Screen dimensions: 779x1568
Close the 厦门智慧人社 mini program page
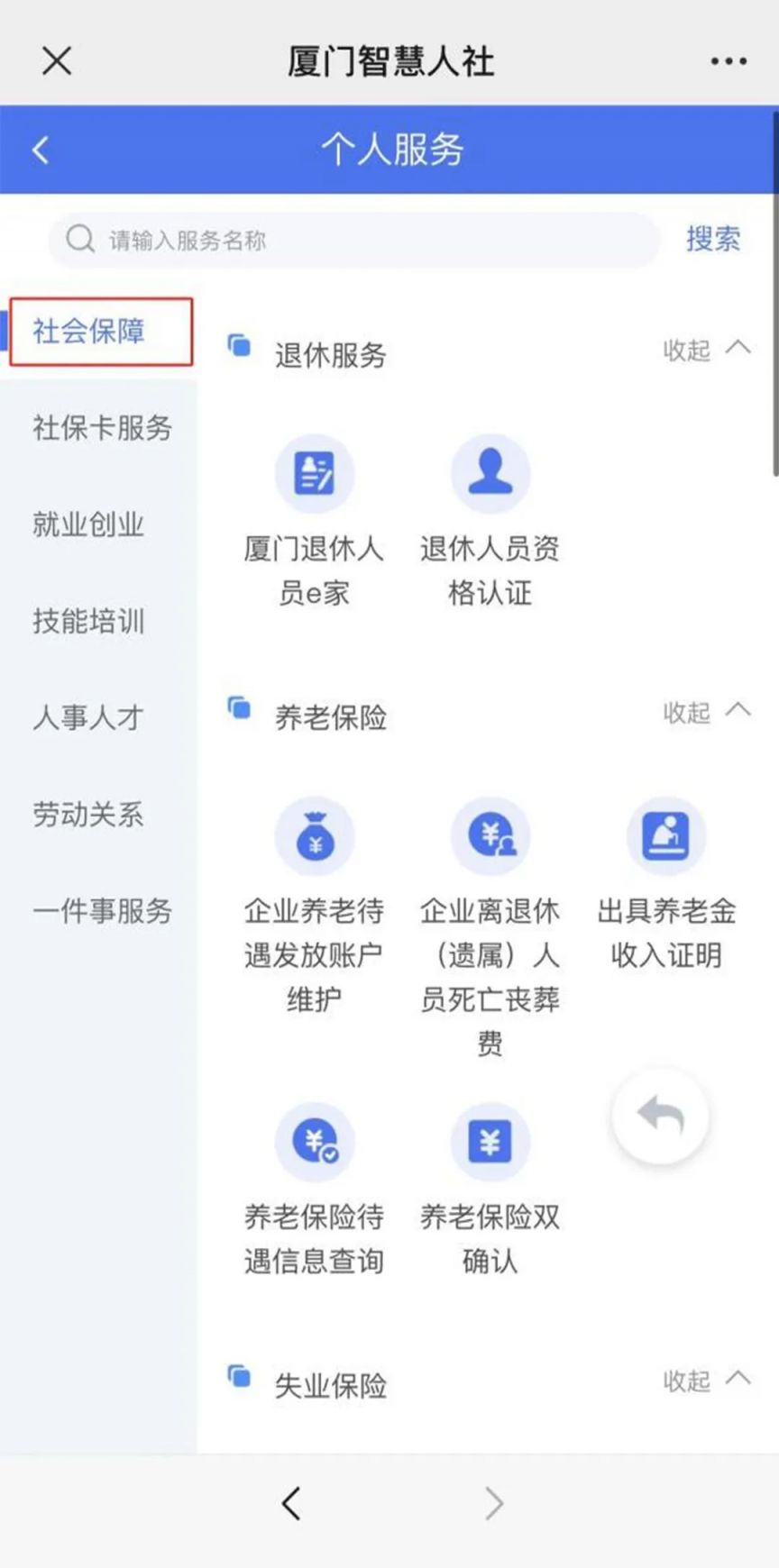tap(57, 61)
